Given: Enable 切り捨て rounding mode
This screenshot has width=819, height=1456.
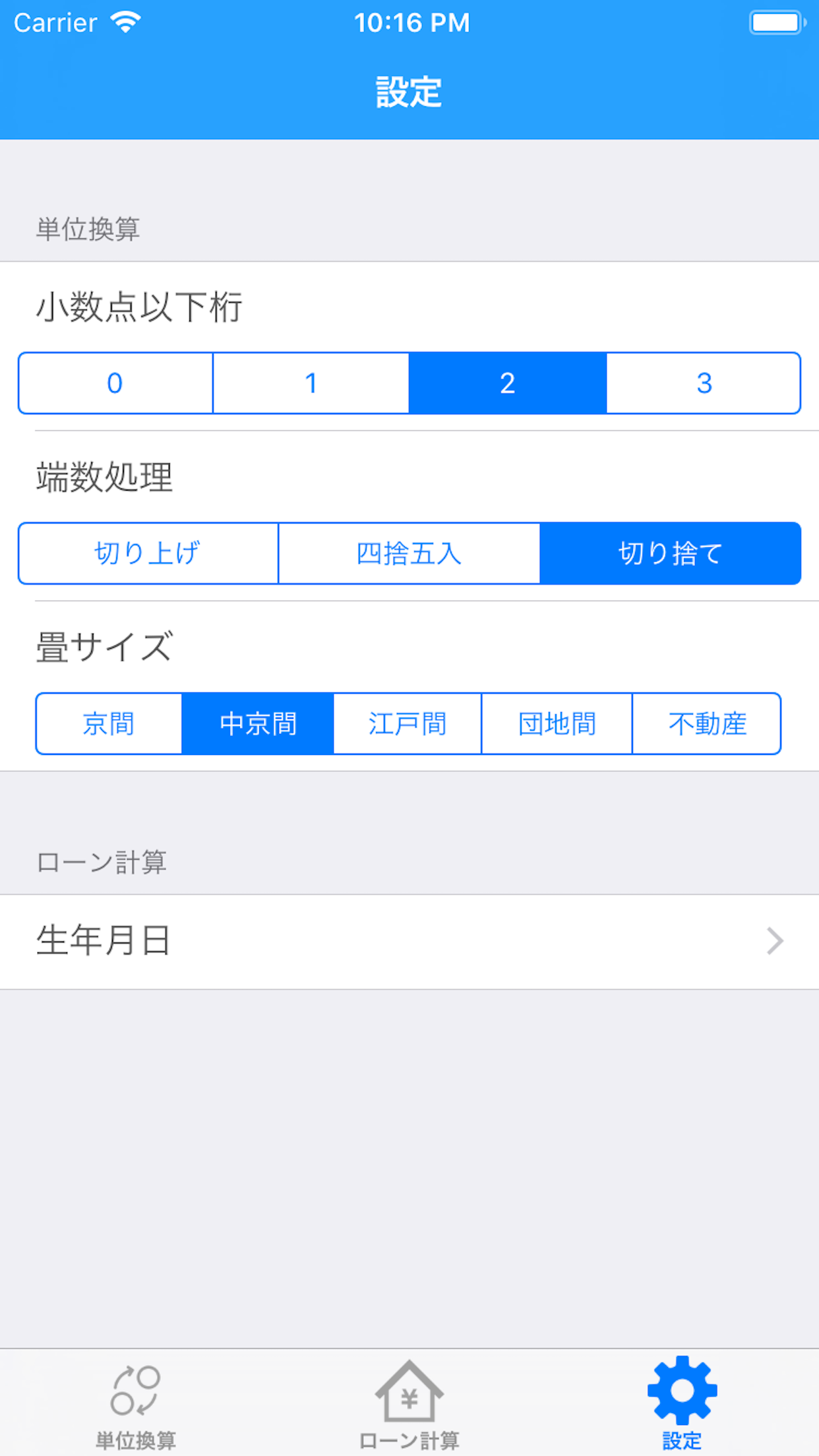Looking at the screenshot, I should tap(670, 554).
